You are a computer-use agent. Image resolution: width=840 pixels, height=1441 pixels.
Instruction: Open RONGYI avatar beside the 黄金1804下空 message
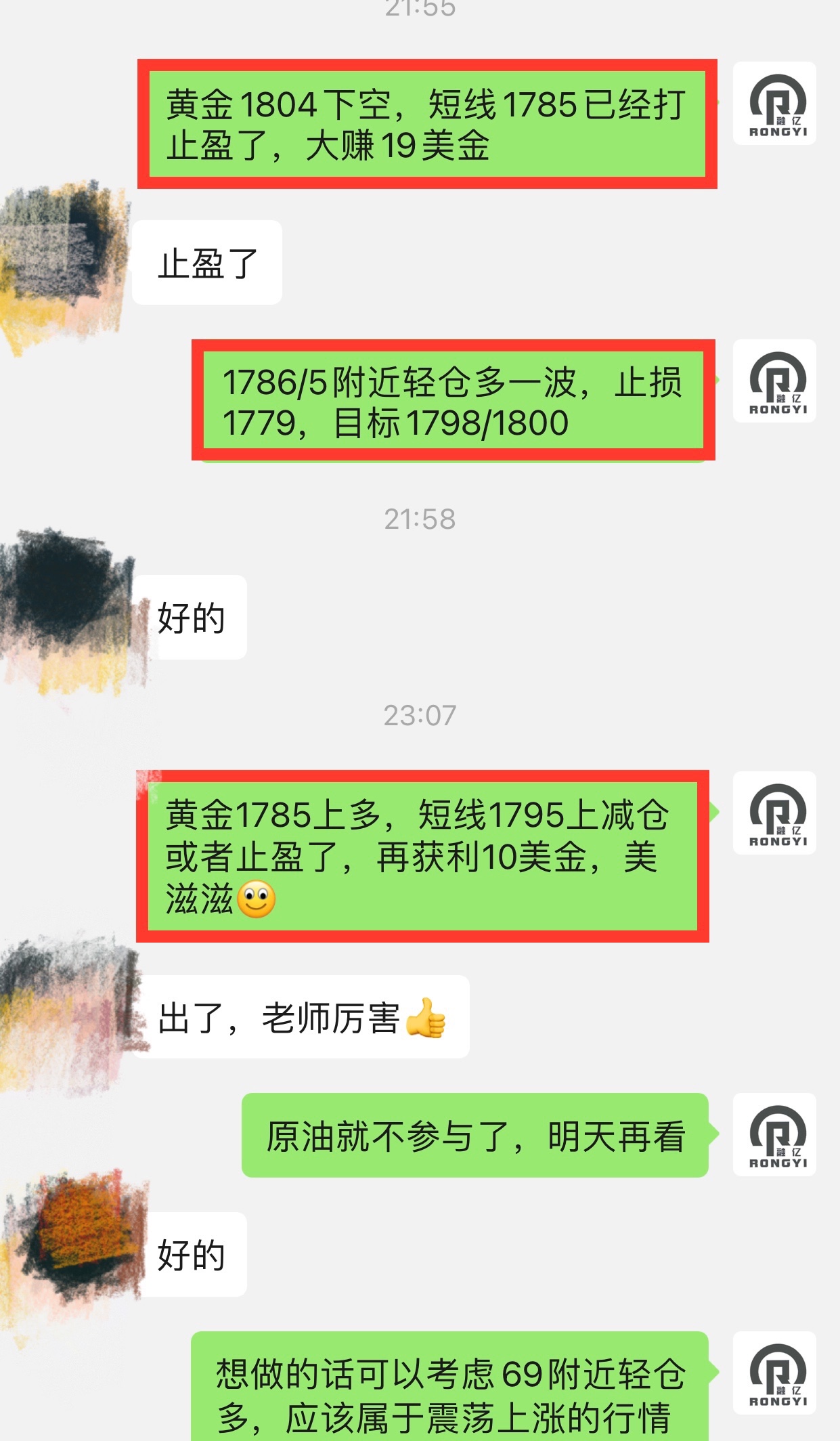point(774,104)
